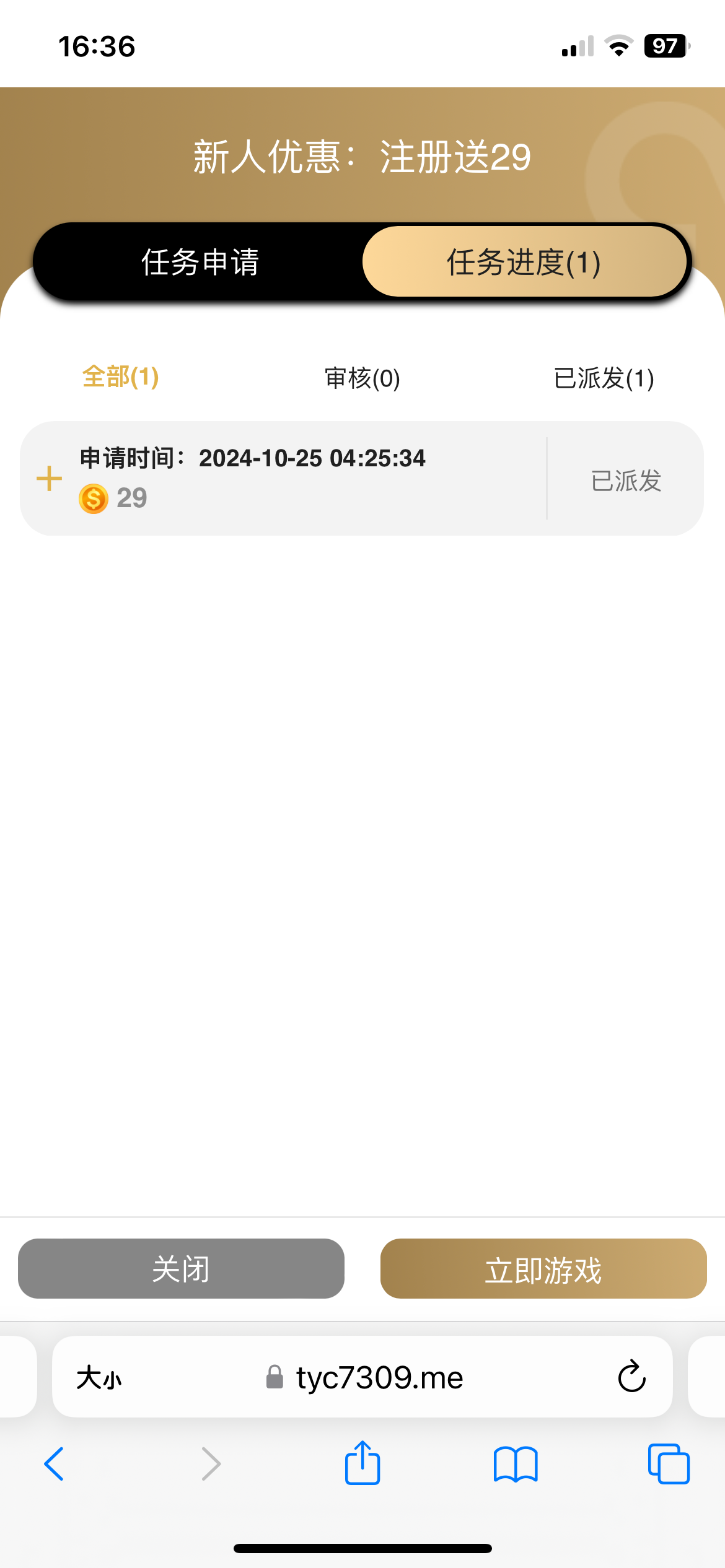Open Safari bookmarks
The height and width of the screenshot is (1568, 725).
point(516,1464)
